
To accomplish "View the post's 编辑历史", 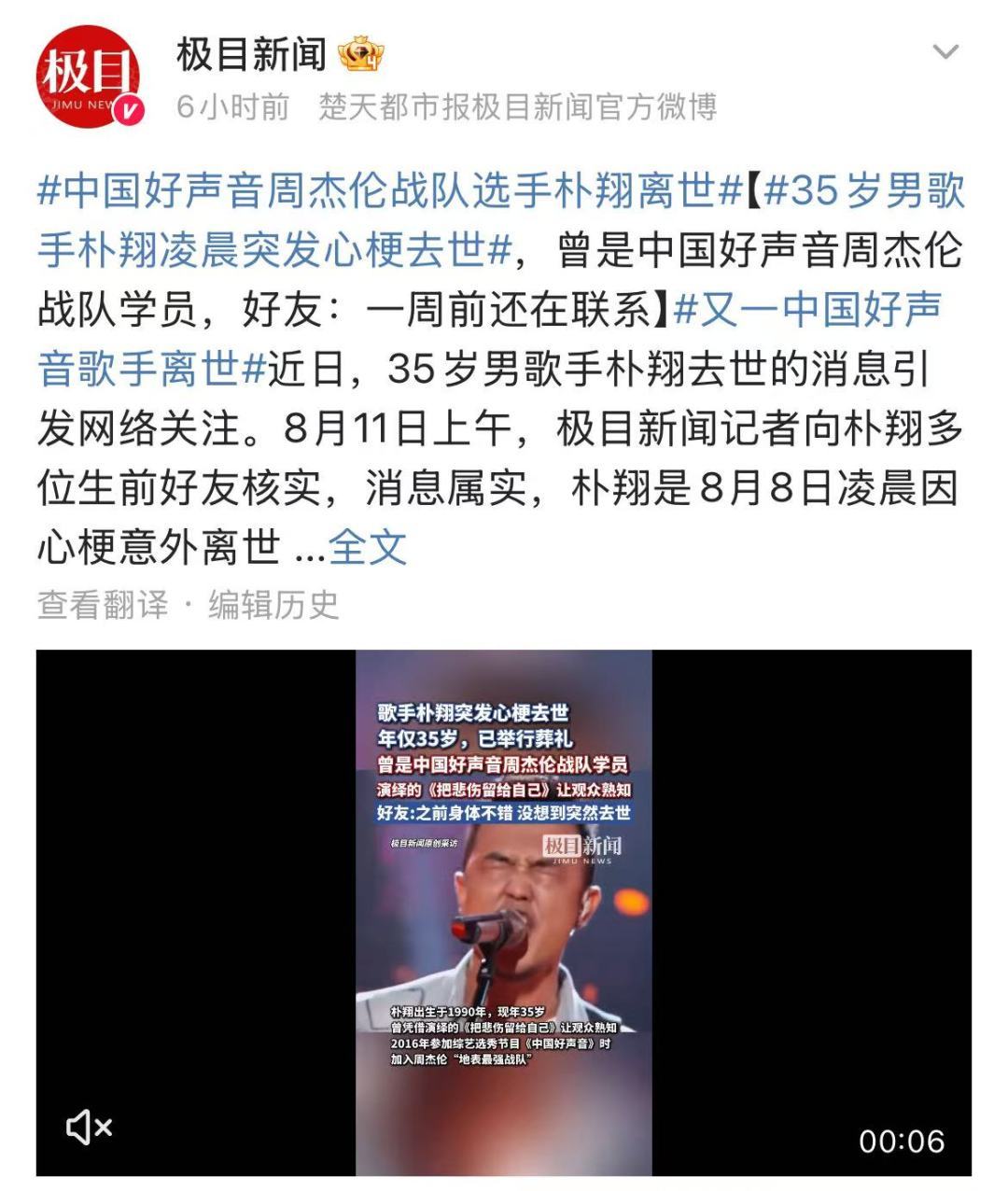I will click(x=273, y=604).
